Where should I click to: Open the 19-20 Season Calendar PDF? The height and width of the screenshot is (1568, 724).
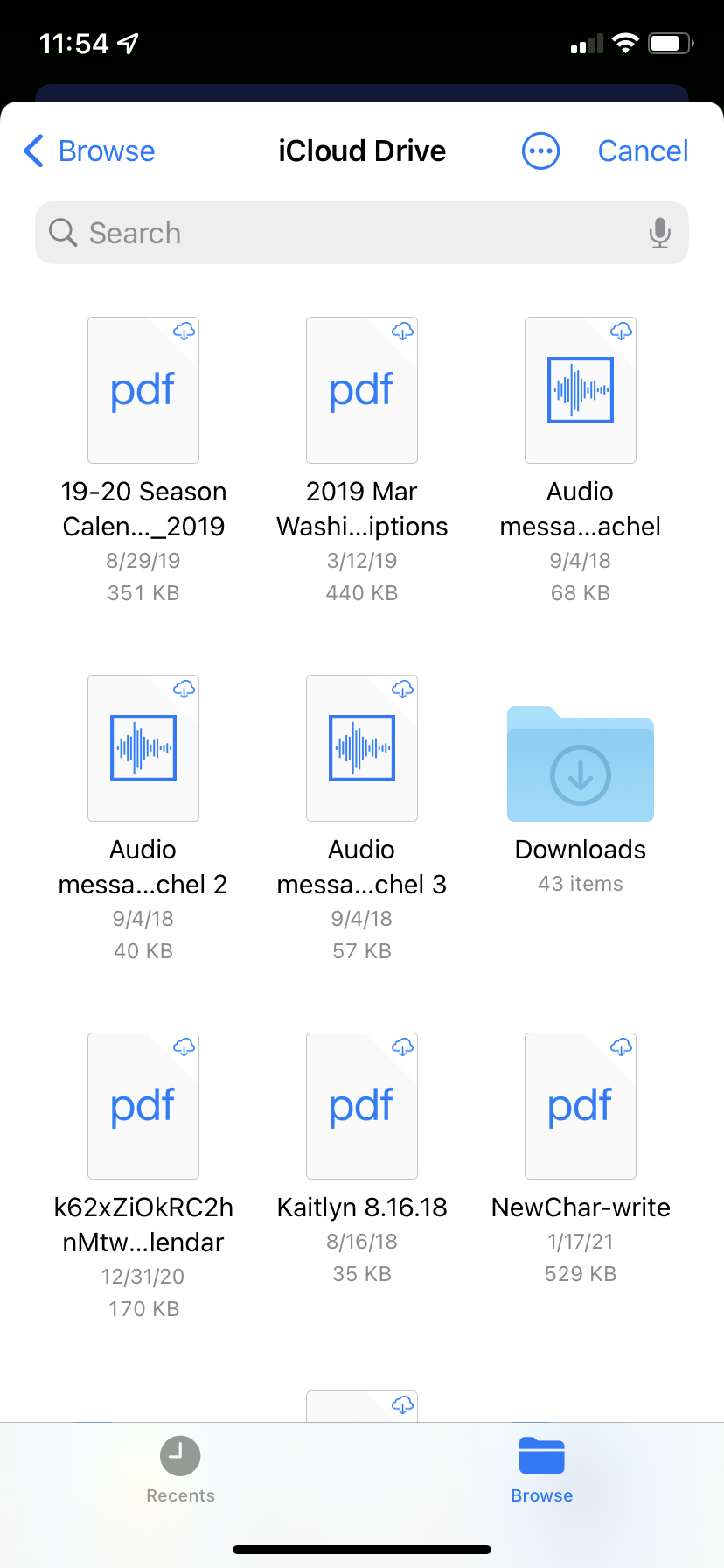click(x=143, y=390)
